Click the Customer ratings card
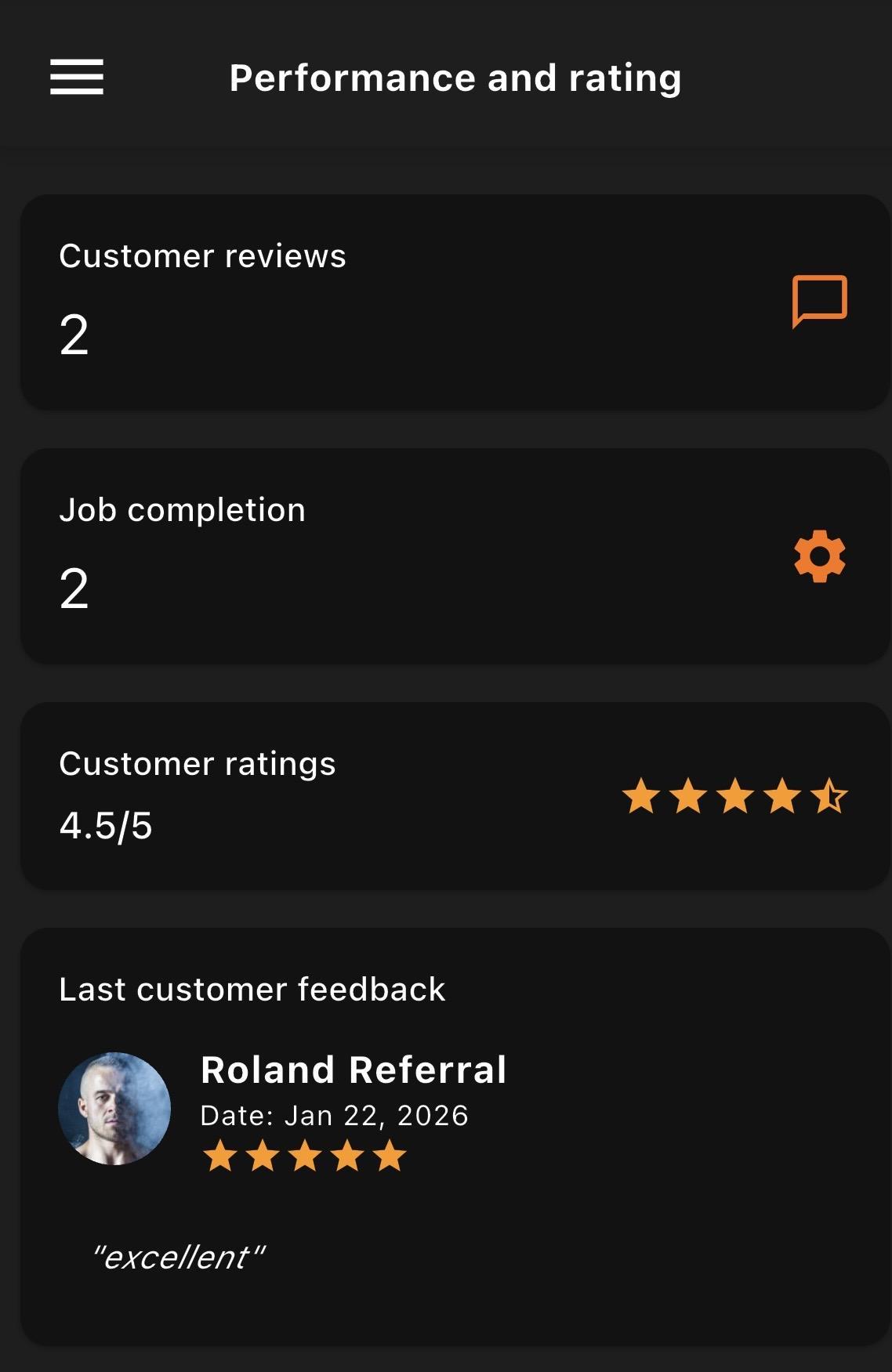 (446, 795)
